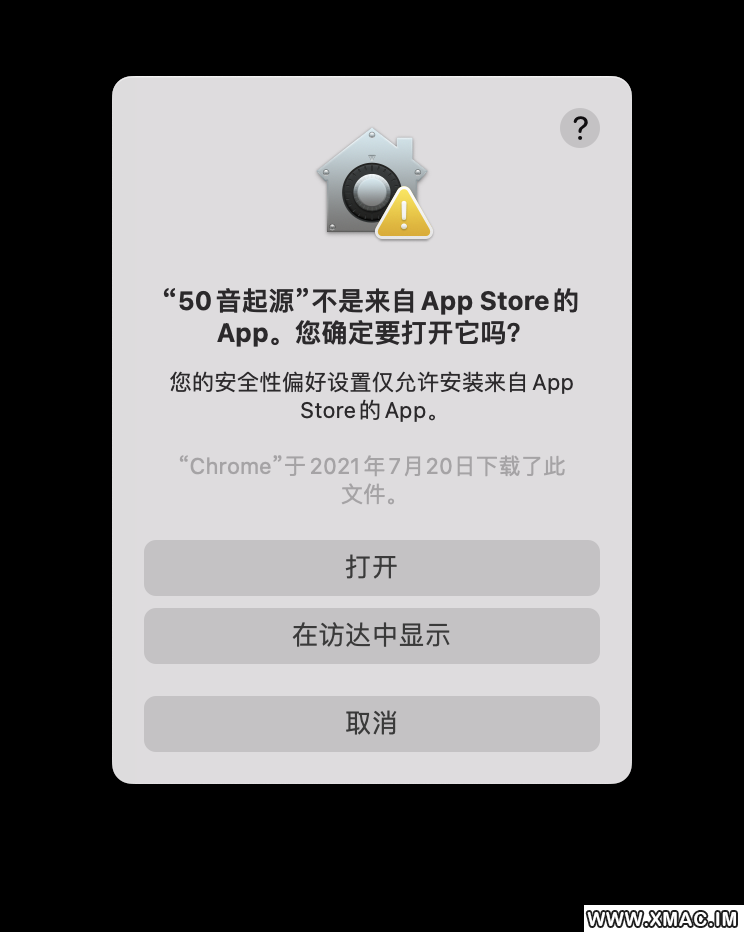Confirm with the 打开 button

point(371,568)
